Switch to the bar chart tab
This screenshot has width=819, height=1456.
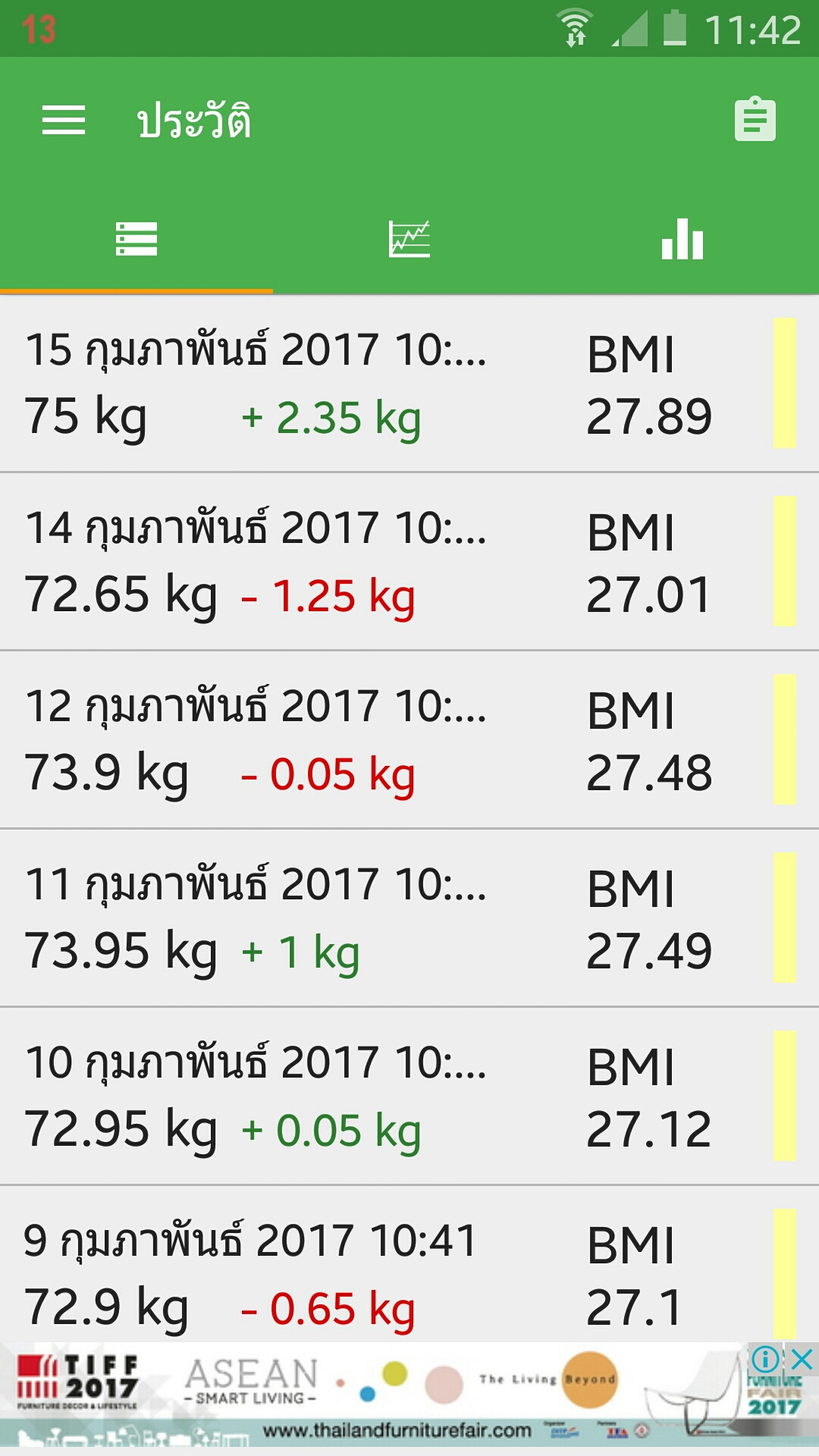682,240
